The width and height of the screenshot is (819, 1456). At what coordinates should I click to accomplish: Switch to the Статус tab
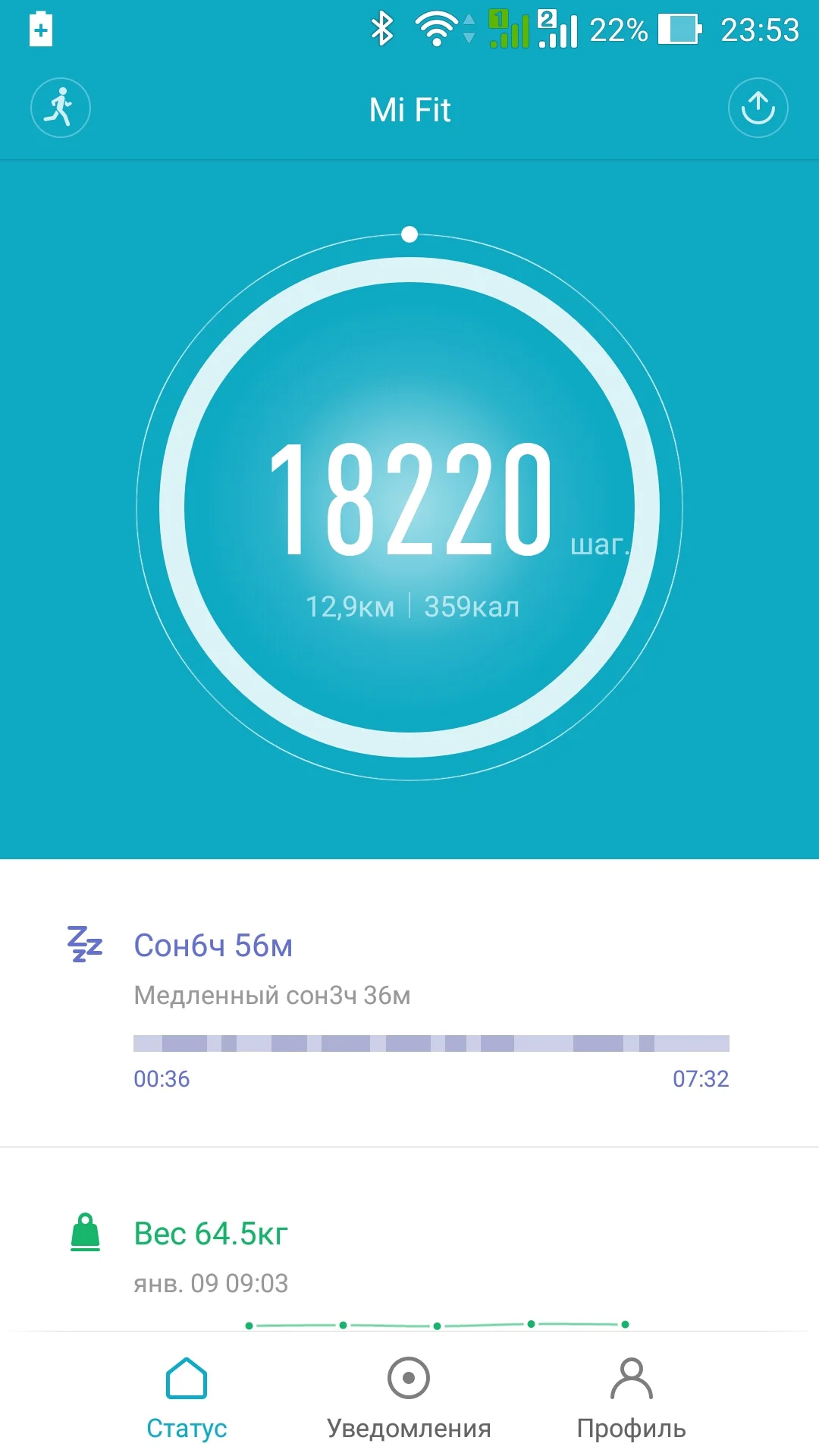tap(187, 1397)
